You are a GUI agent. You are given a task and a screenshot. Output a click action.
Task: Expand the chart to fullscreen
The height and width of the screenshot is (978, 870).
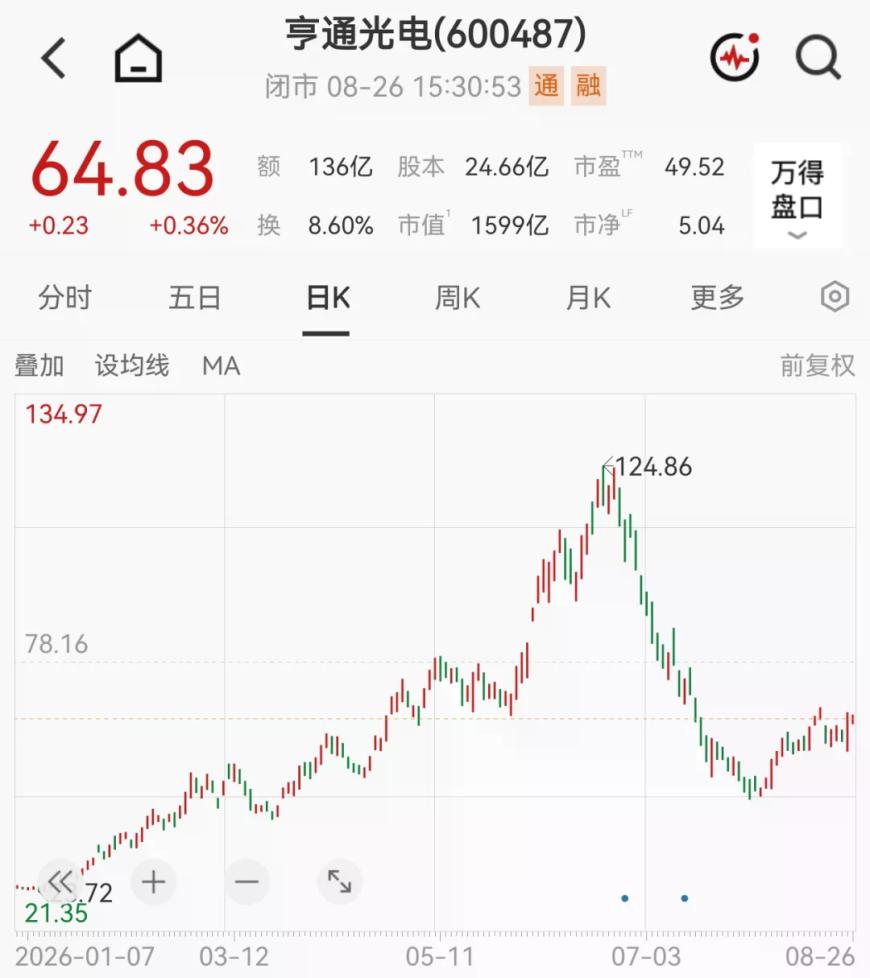tap(340, 882)
